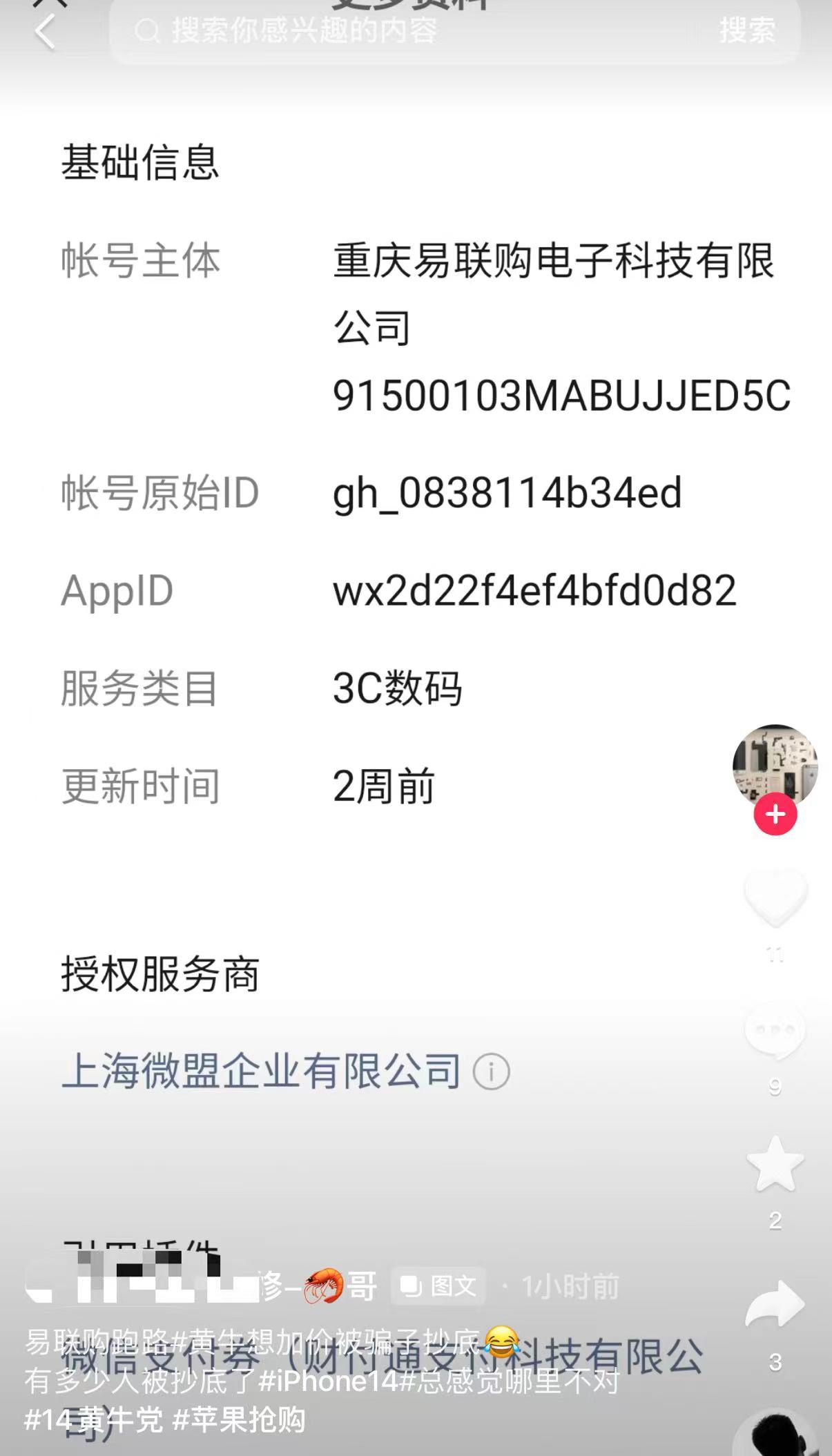Open the #黄牛想加价被骗子抄底 hashtag
Screen dimensions: 832x1456
coord(325,1342)
